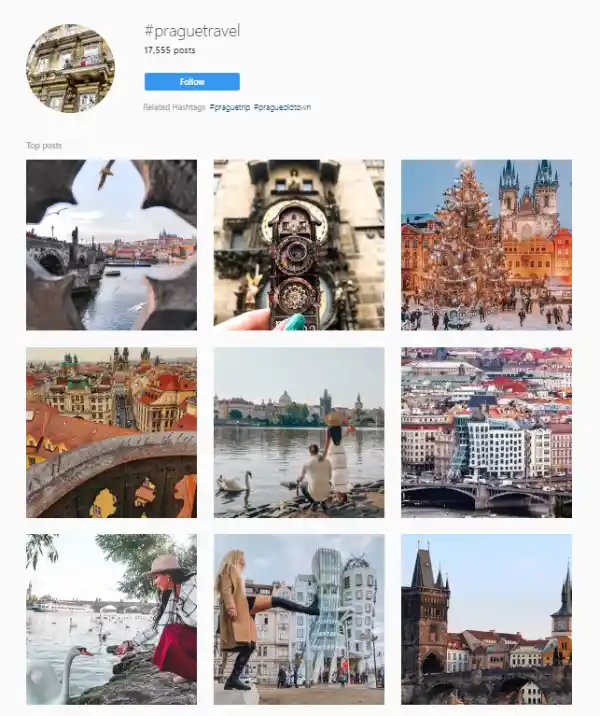Open the woman feeding swans post
The height and width of the screenshot is (716, 600).
(x=111, y=619)
